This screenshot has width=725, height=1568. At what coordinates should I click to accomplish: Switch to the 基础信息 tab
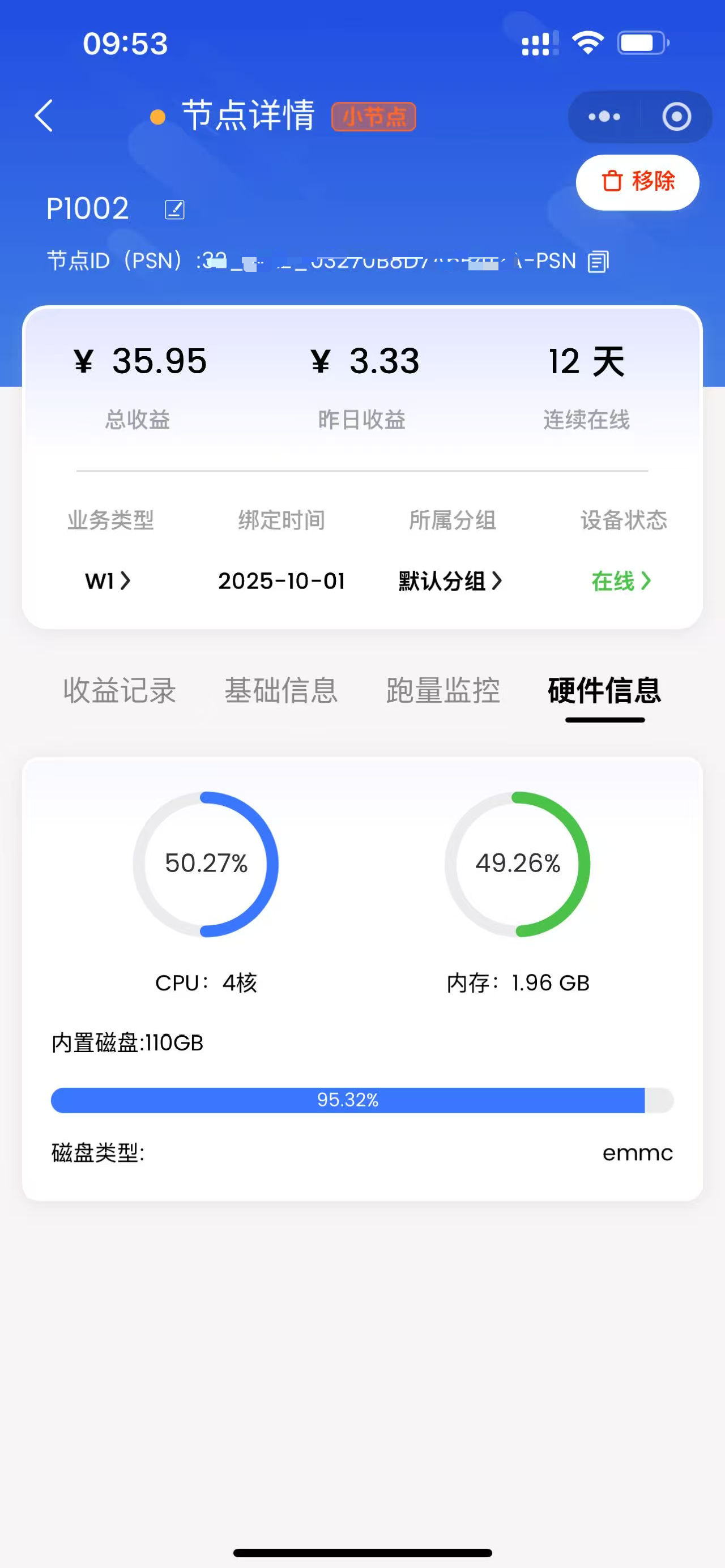[x=282, y=691]
